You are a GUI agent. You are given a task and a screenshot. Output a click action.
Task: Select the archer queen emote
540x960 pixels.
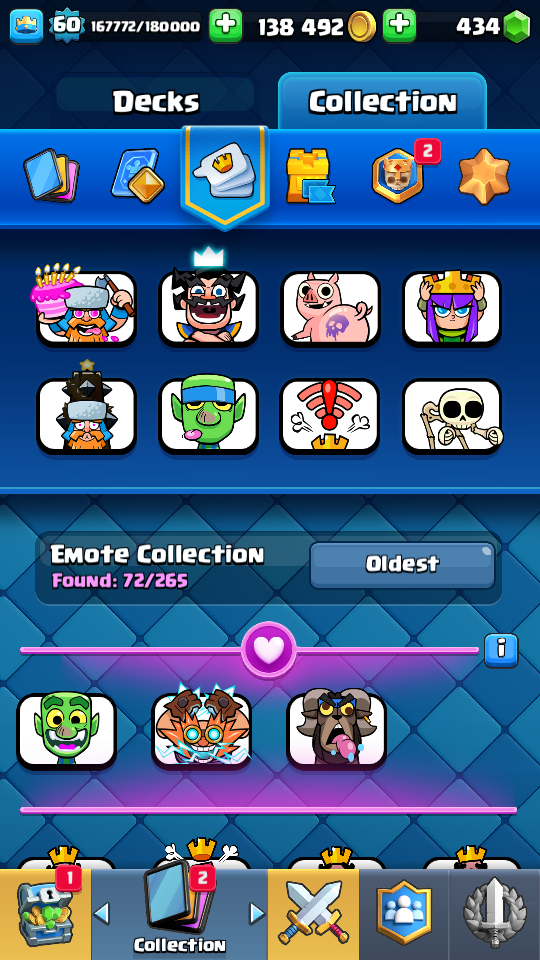click(x=452, y=309)
